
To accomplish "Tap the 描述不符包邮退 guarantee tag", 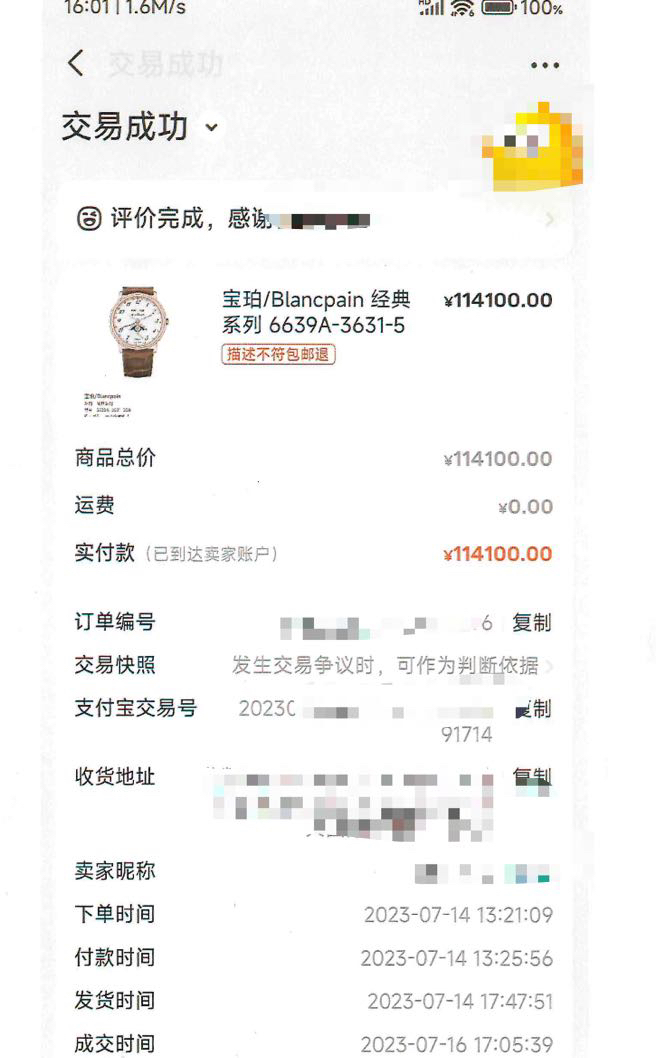I will tap(278, 354).
